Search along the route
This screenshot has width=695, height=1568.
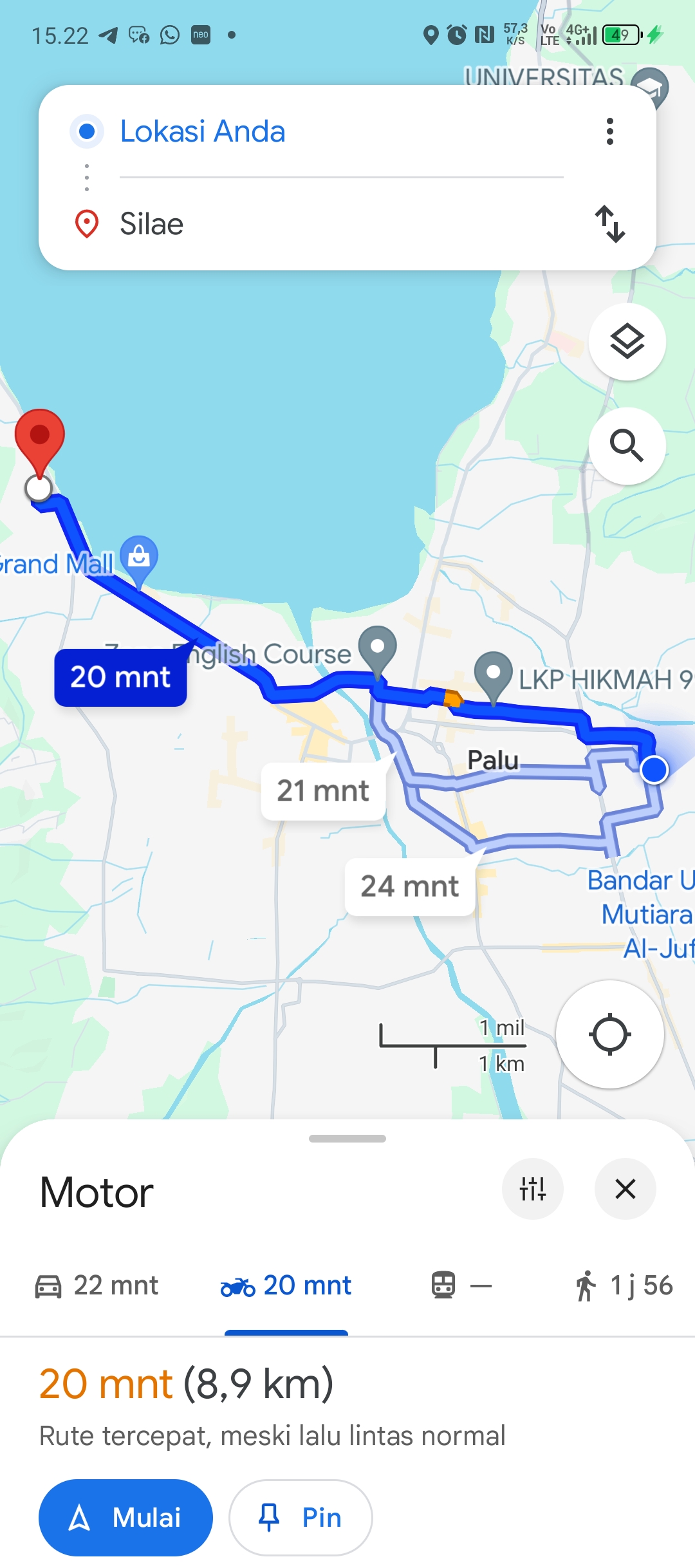coord(627,445)
